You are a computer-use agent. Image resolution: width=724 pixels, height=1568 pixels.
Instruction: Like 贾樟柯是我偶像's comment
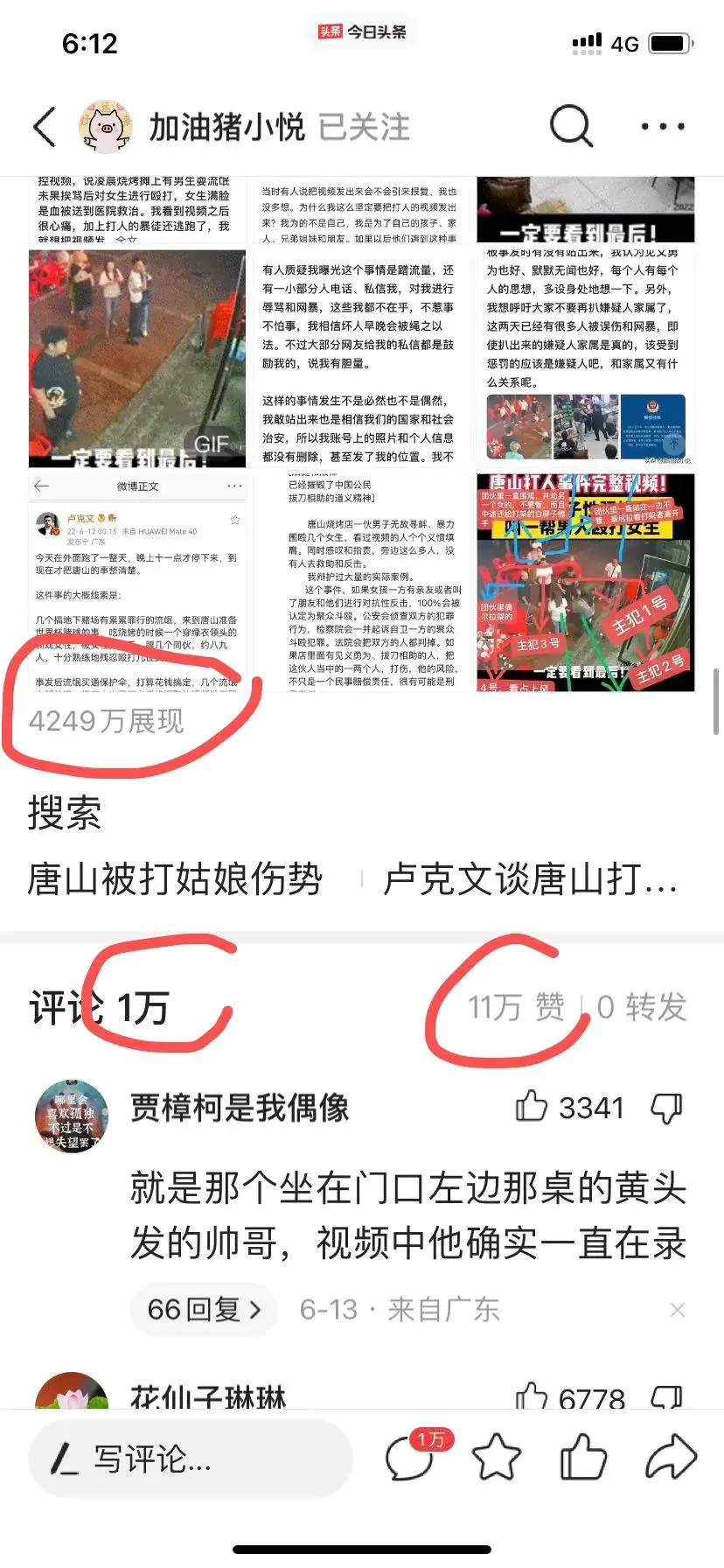pos(532,1107)
